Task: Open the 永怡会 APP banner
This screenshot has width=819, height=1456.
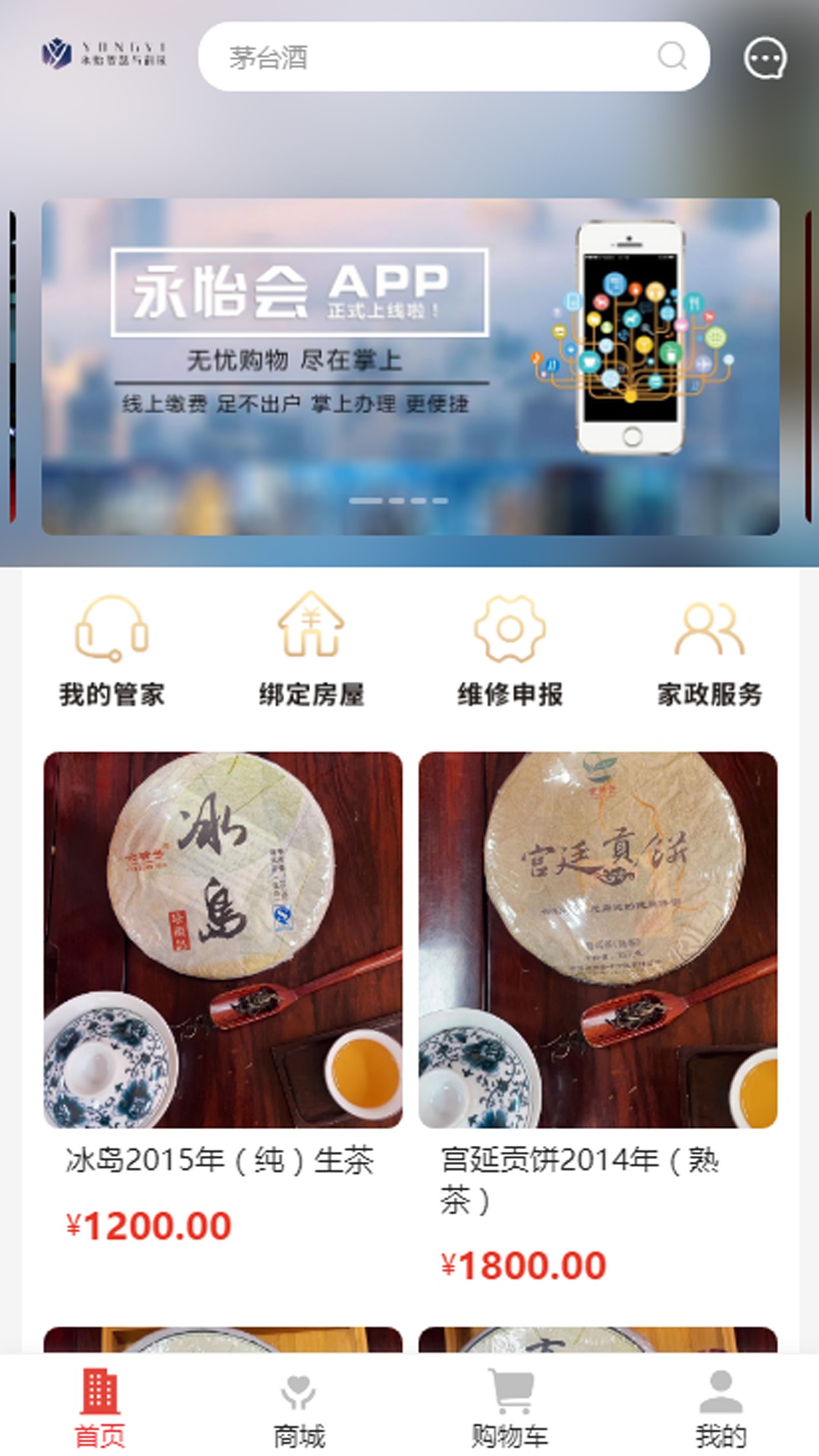Action: [409, 366]
